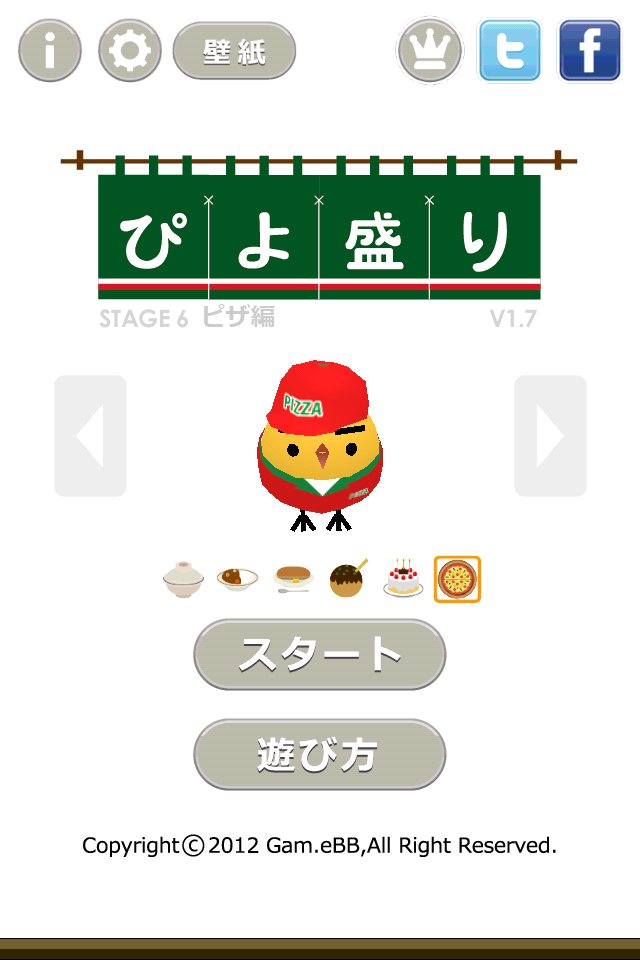
Task: Select the curry plate stage icon
Action: click(x=238, y=579)
